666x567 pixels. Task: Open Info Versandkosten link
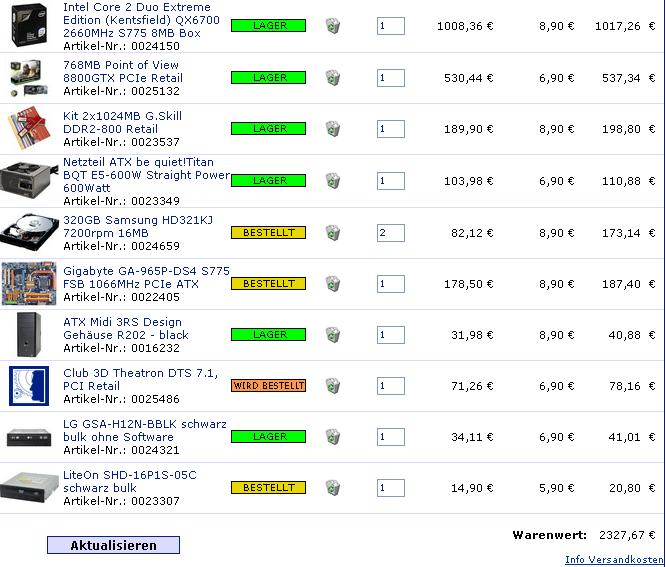pos(614,559)
